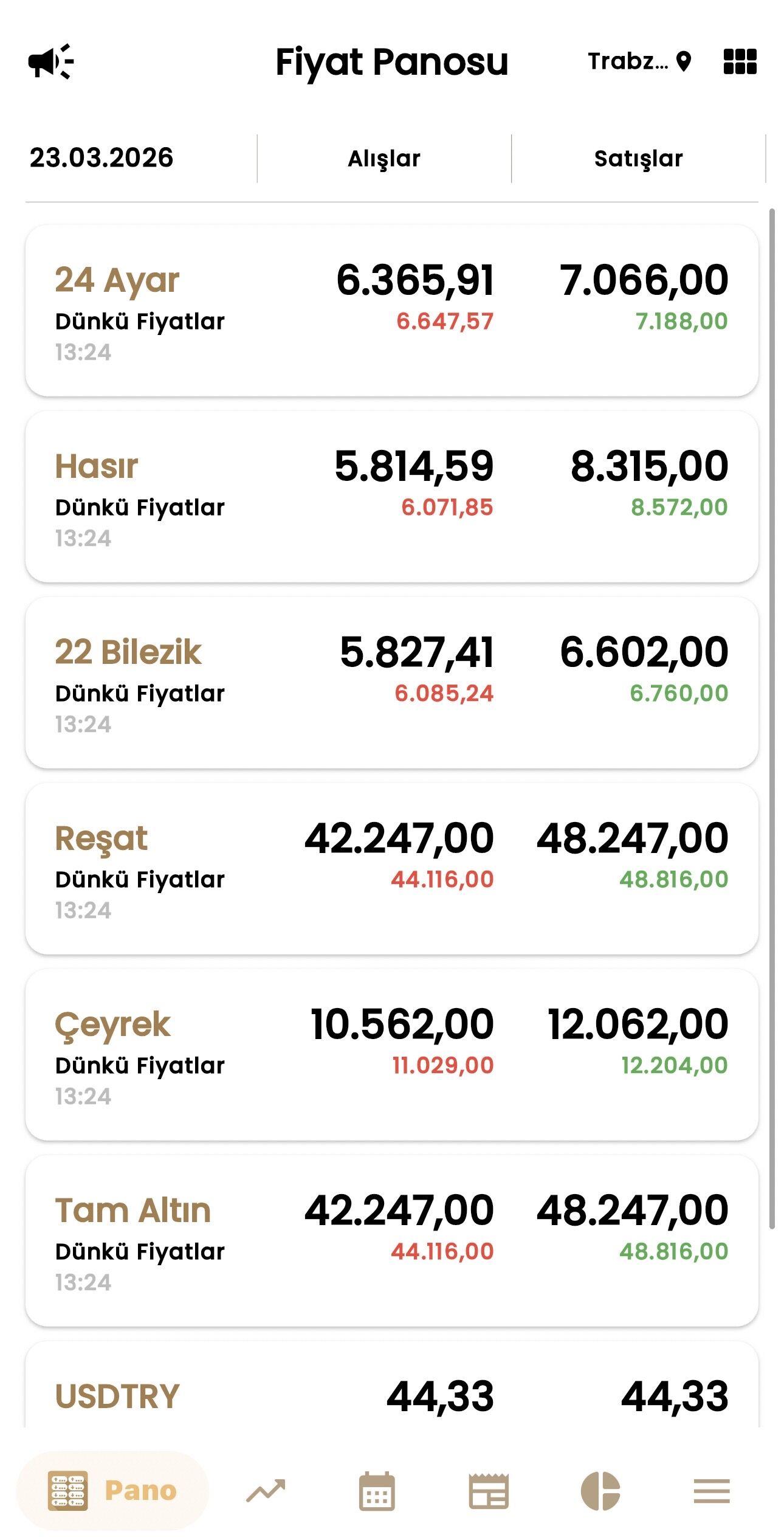Go to the news layout tab
The height and width of the screenshot is (1537, 784).
(x=489, y=1491)
